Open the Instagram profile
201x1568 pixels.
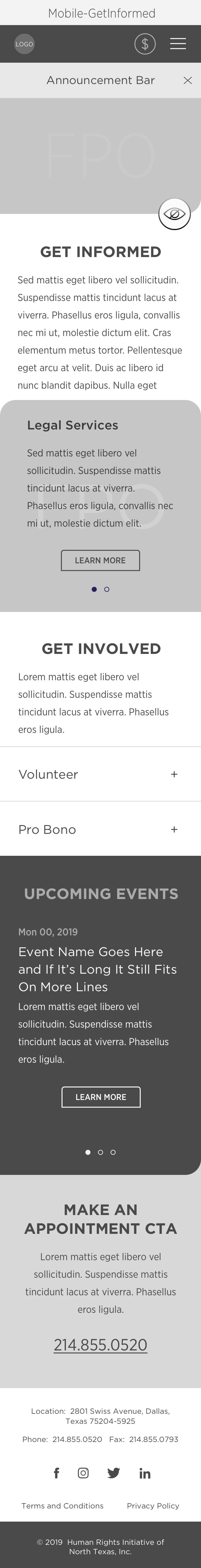84,1473
